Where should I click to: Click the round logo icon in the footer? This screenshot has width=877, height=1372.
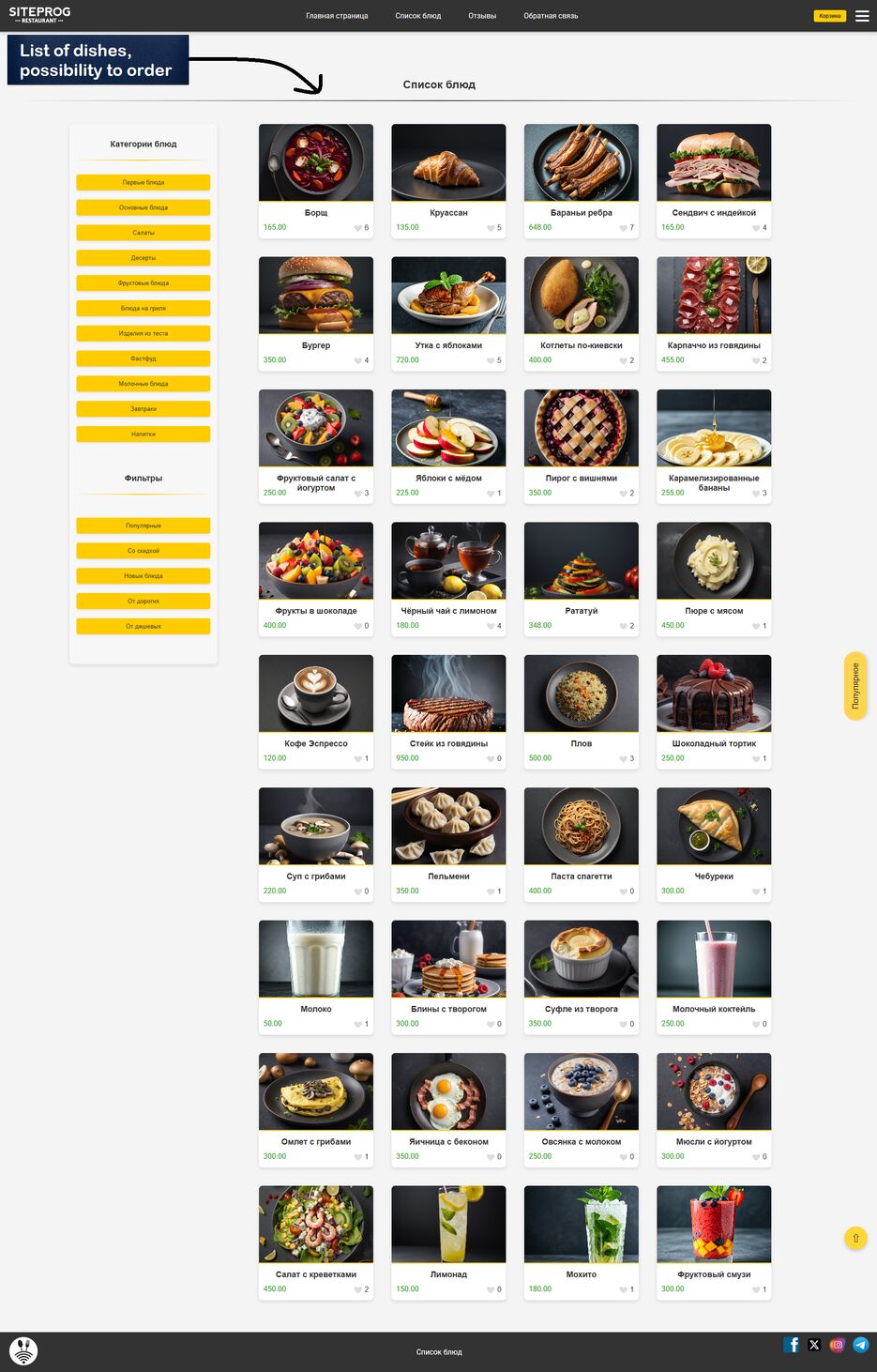pos(24,1351)
